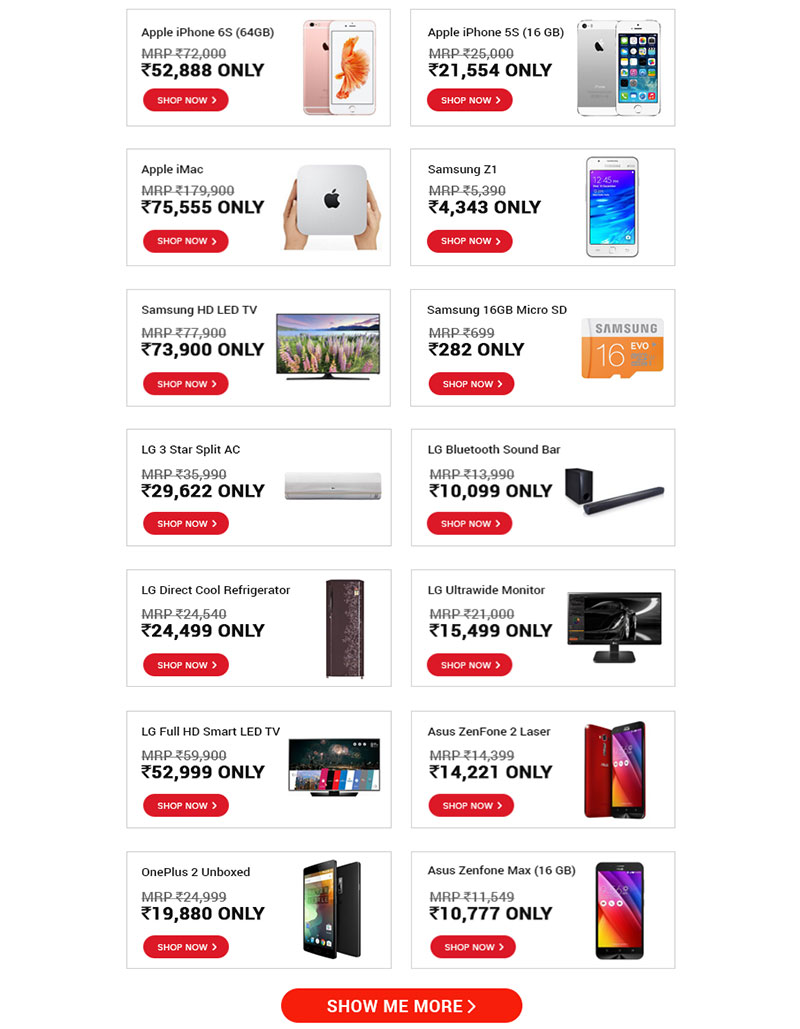Select Shop Now for Asus ZenFone 2 Laser

tap(472, 806)
